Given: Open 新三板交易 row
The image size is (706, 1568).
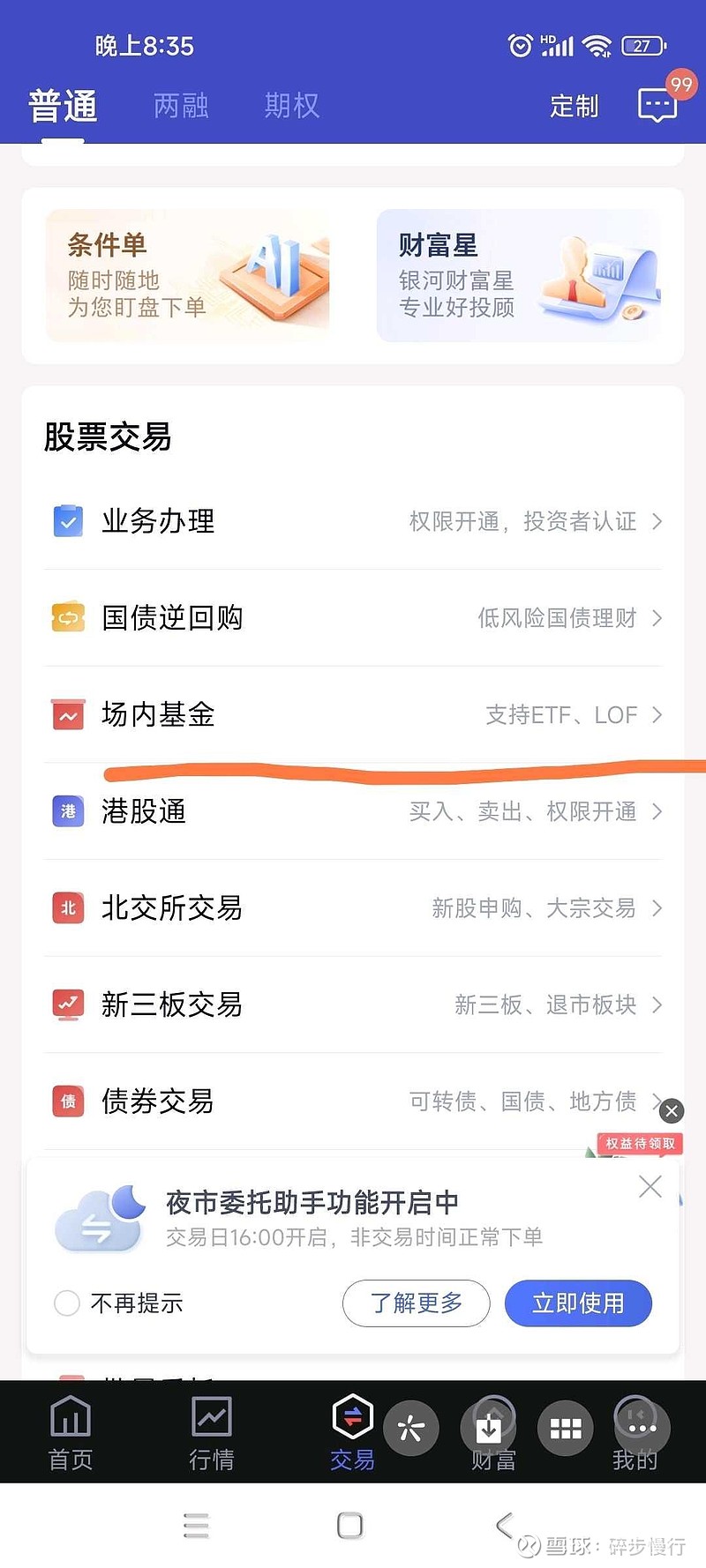Looking at the screenshot, I should (x=353, y=1004).
